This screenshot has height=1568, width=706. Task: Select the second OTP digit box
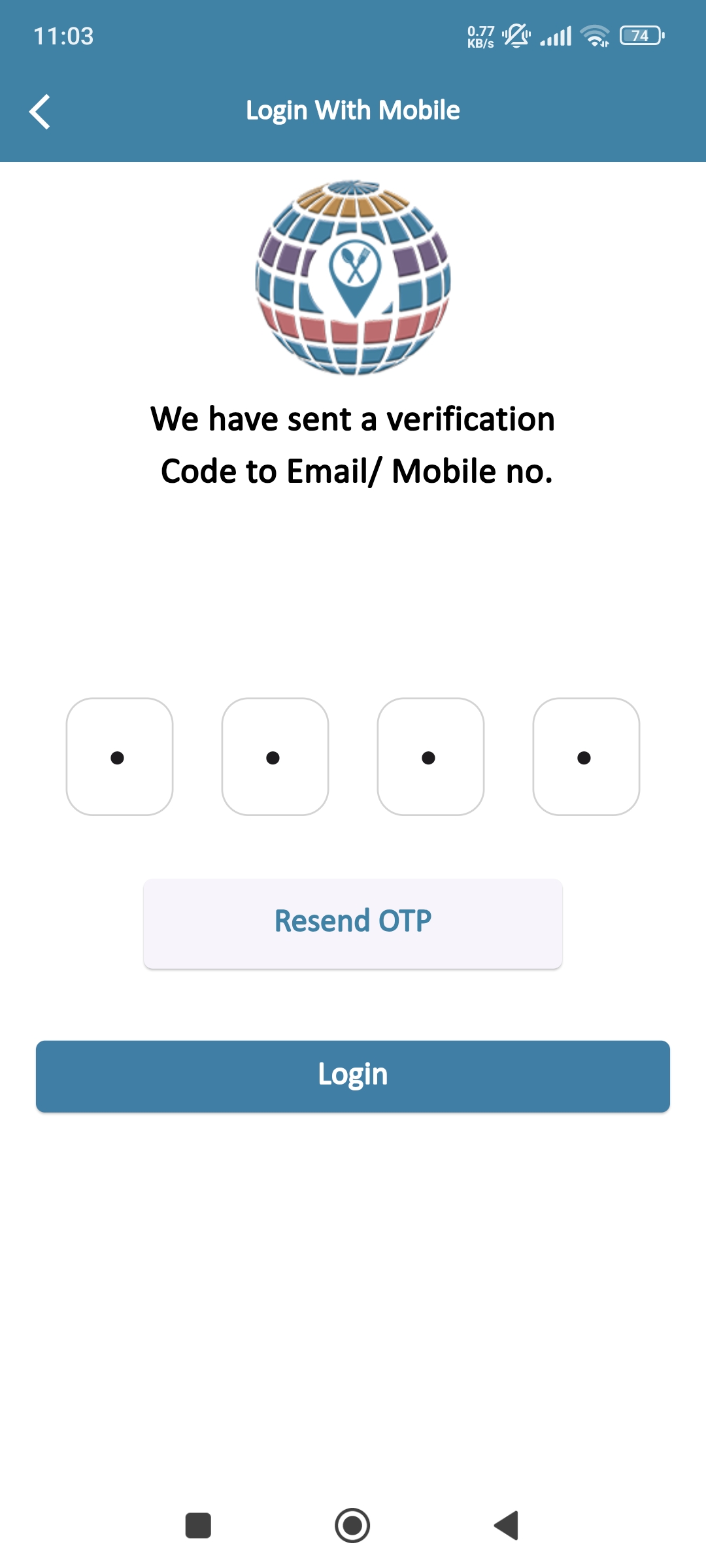pos(275,757)
